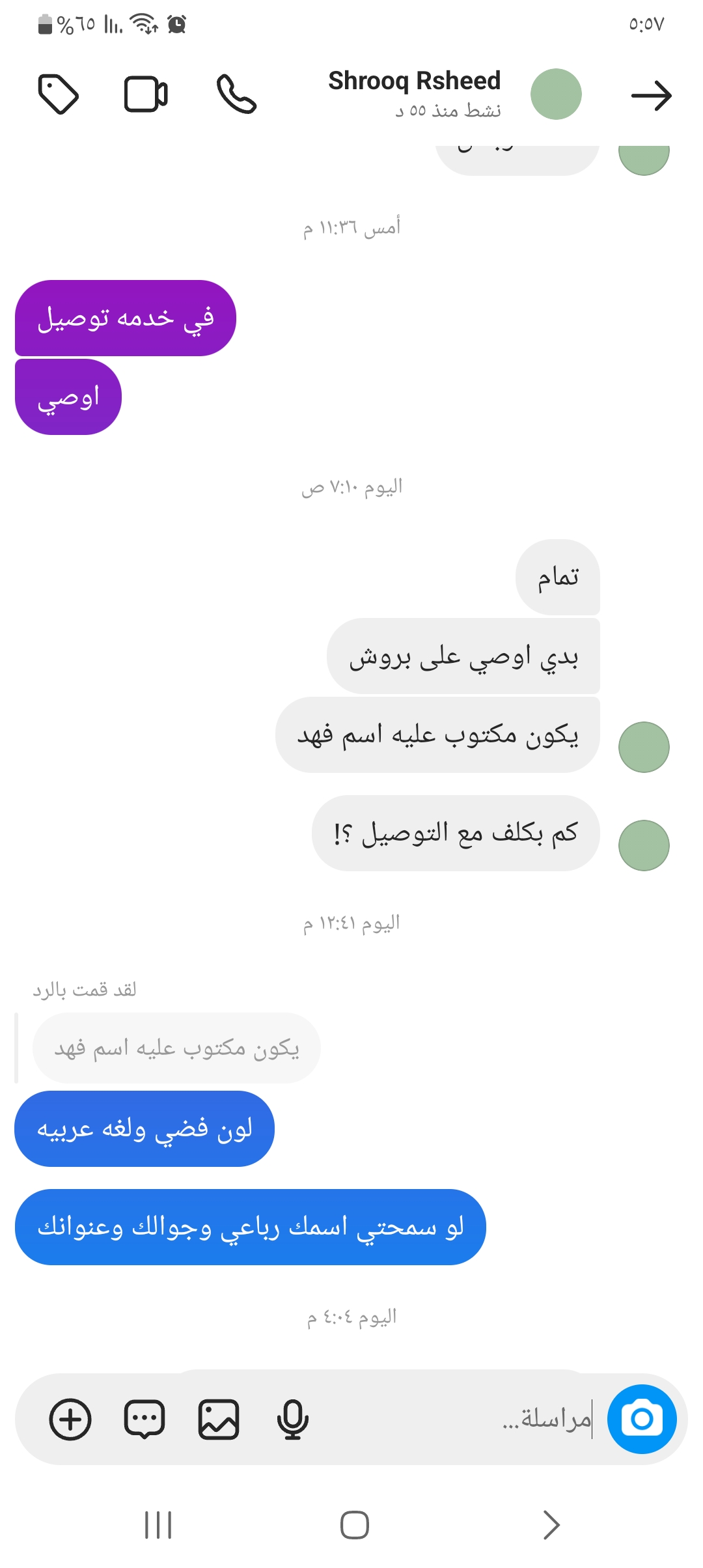Start a video call with Shrooq Rsheed
Viewport: 703px width, 1568px height.
(x=146, y=94)
